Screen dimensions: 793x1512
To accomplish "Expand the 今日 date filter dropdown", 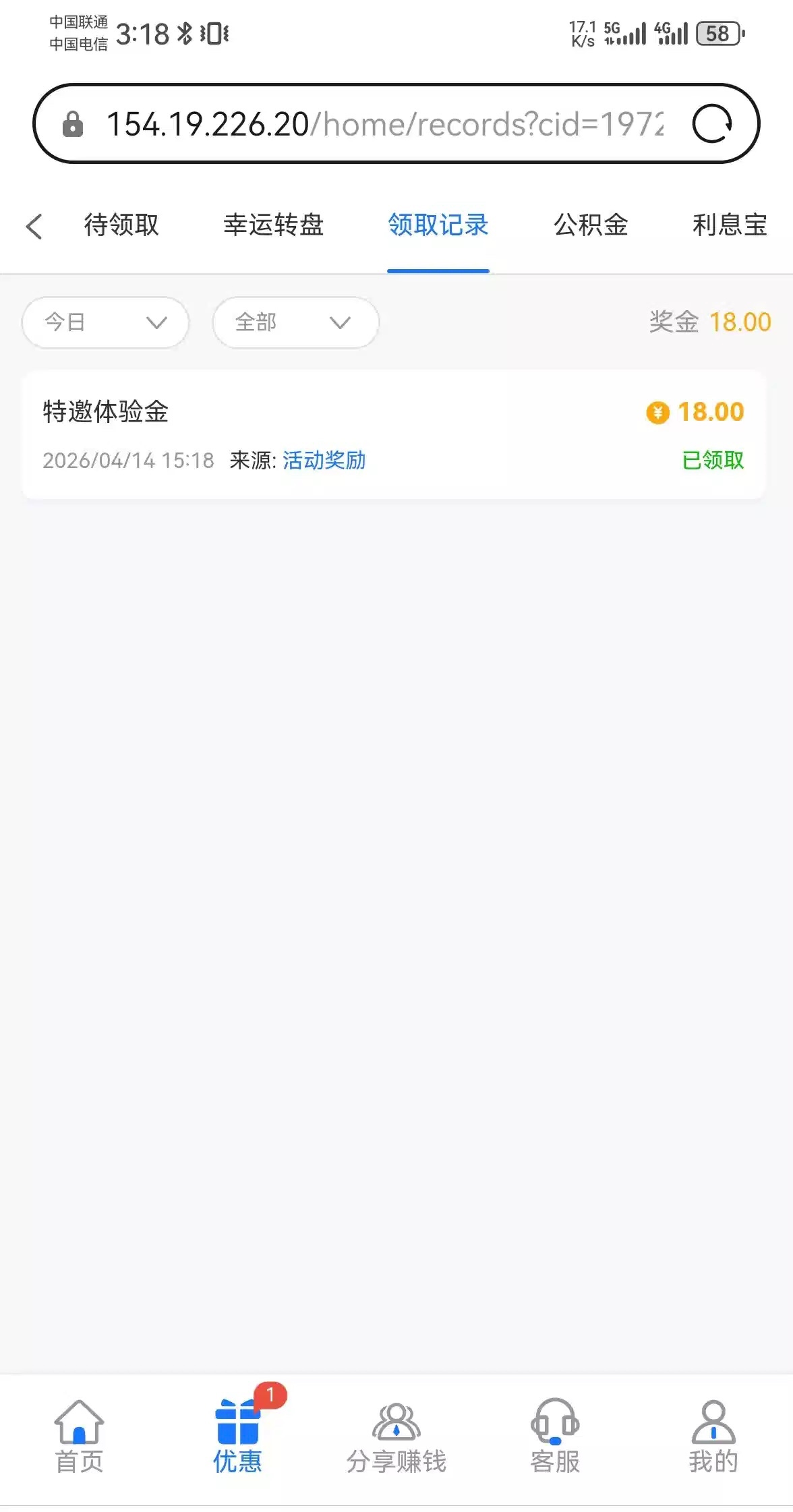I will [x=105, y=323].
